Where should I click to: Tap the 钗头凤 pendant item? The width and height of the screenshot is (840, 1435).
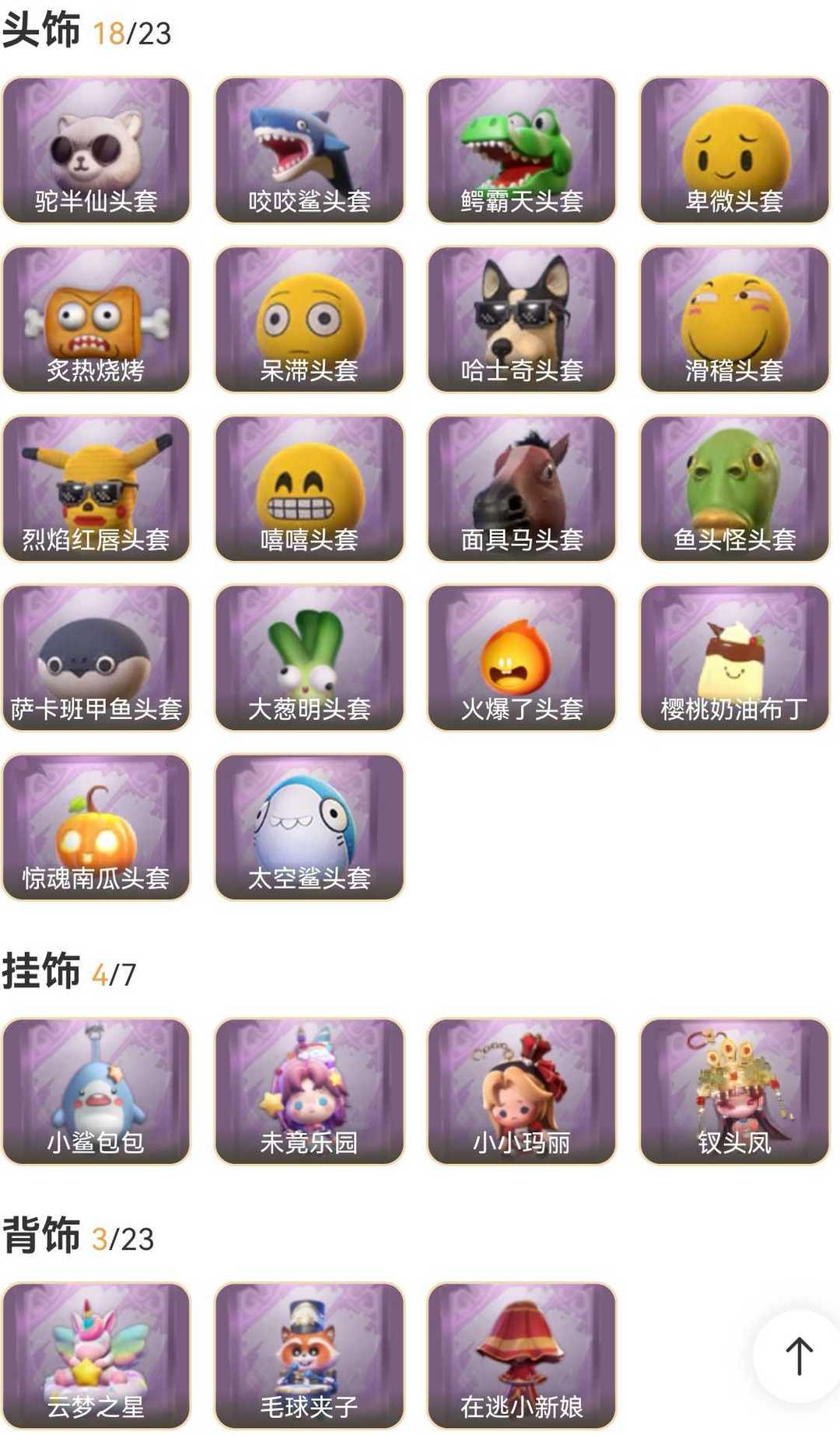point(734,1091)
